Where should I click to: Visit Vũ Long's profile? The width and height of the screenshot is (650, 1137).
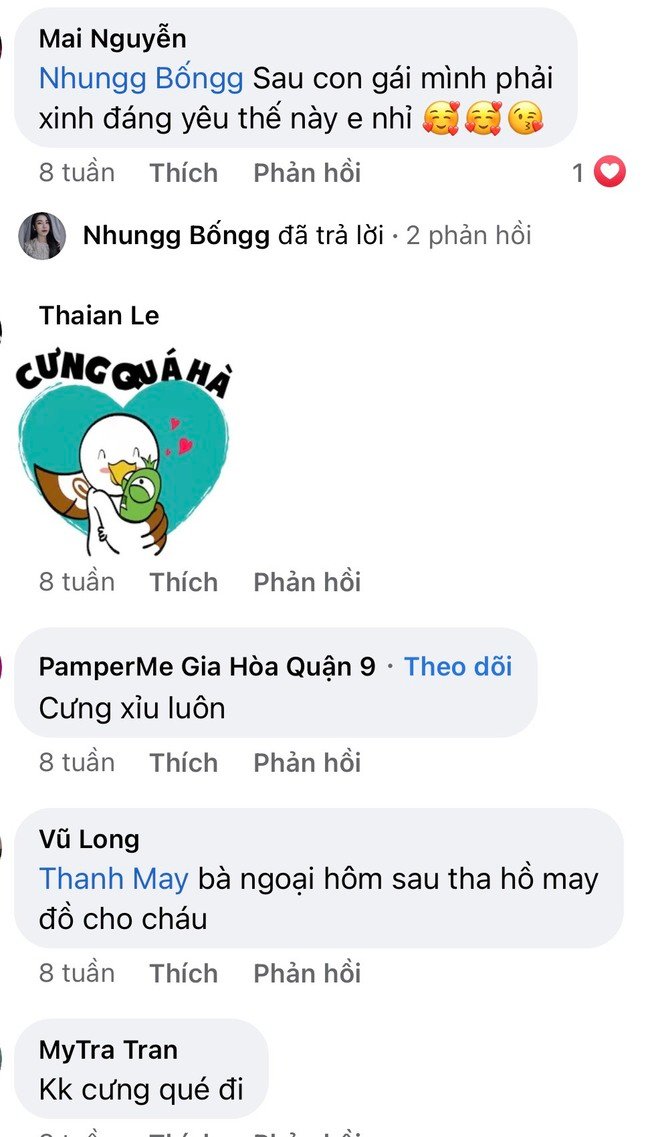89,839
